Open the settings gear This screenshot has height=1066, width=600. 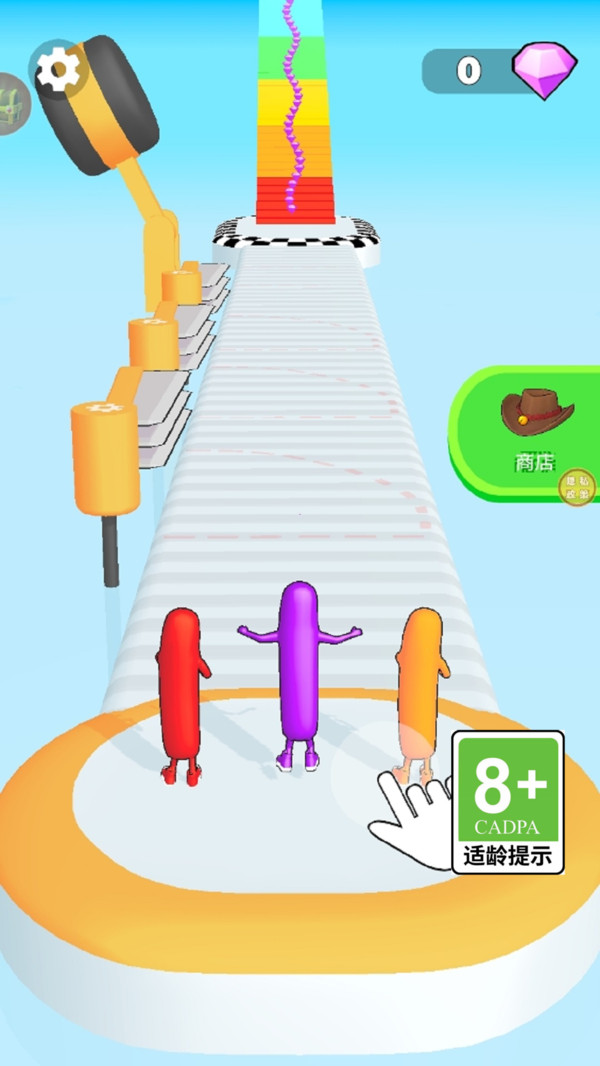pos(58,68)
